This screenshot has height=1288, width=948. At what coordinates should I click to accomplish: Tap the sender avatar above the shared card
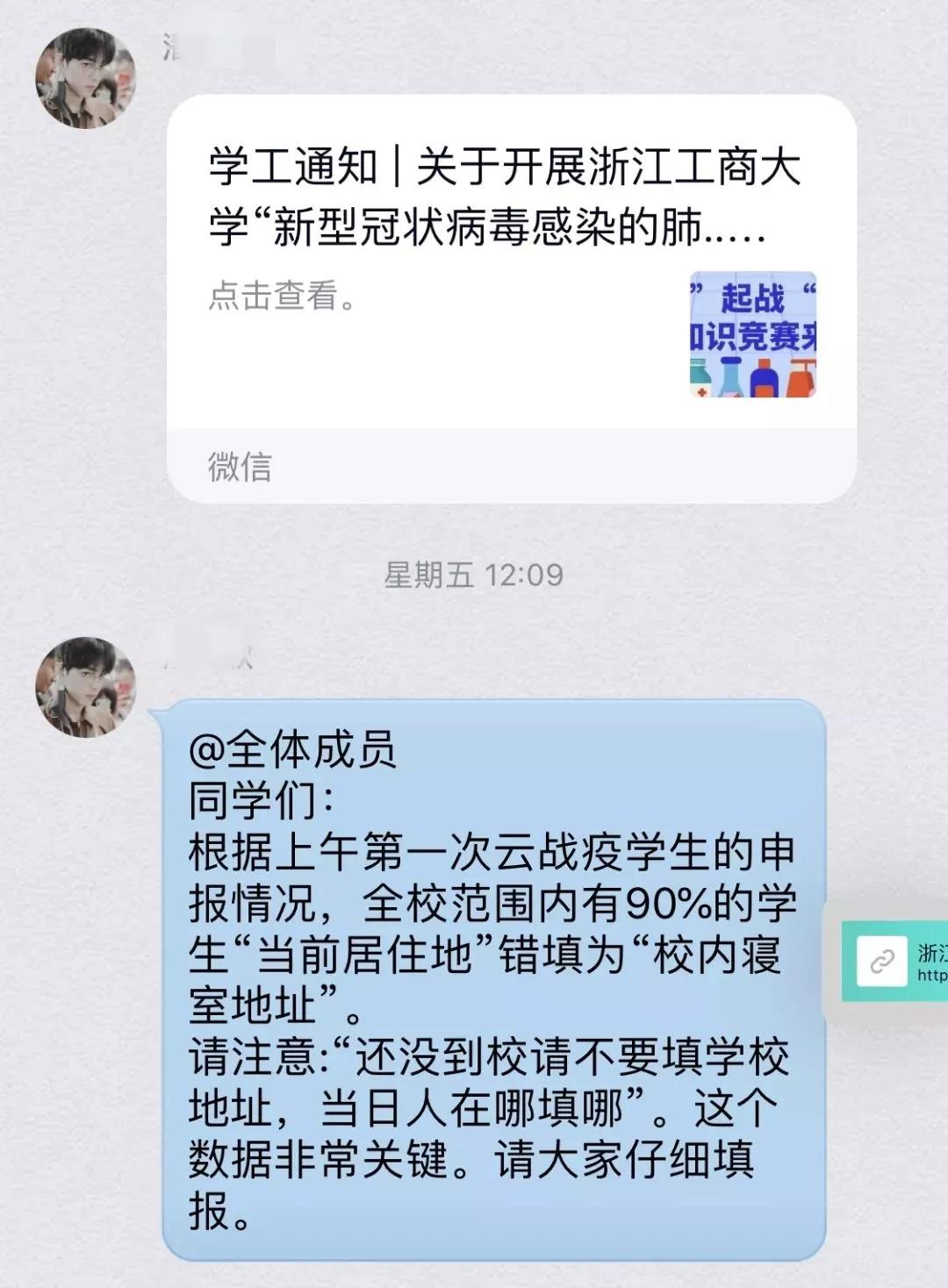(x=85, y=79)
